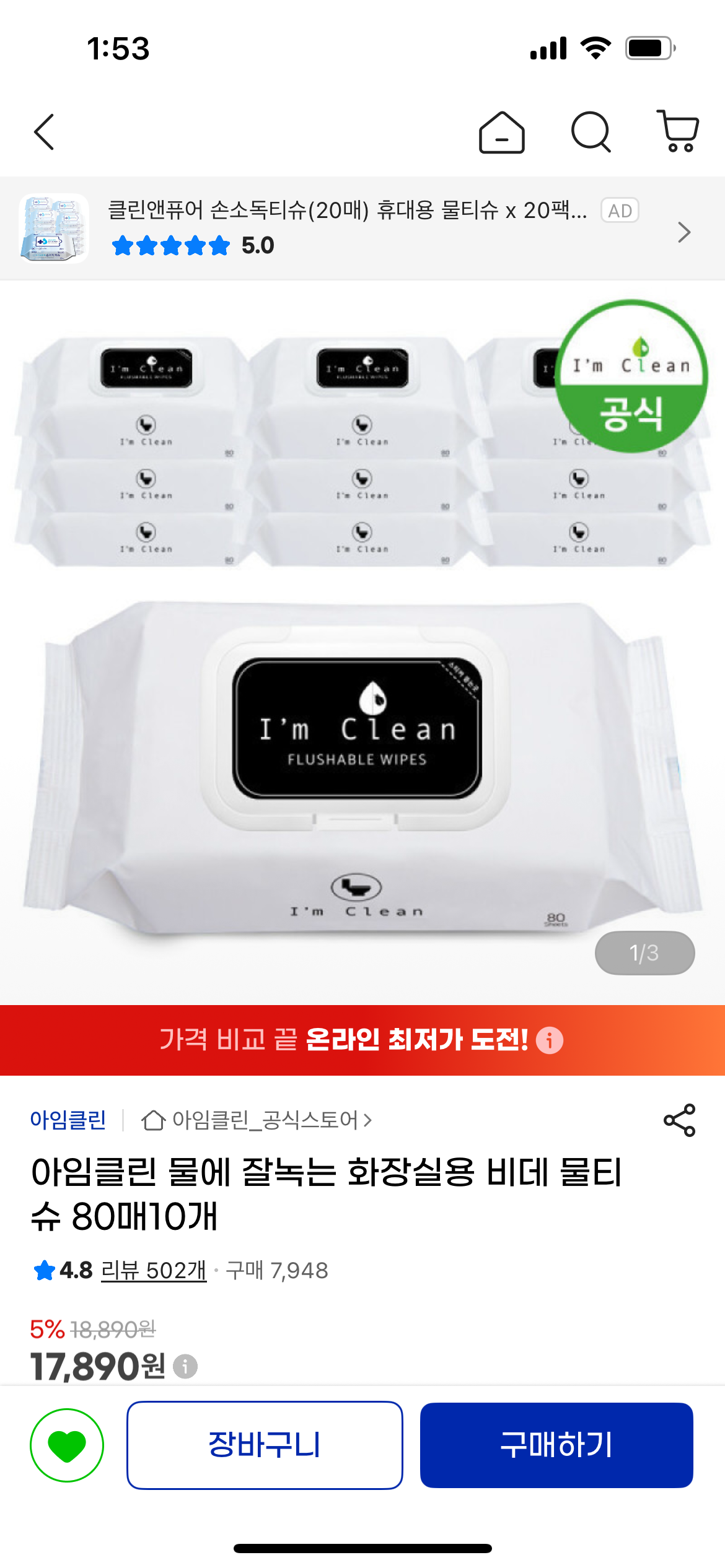Open the shopping cart icon
The image size is (725, 1568).
(679, 132)
